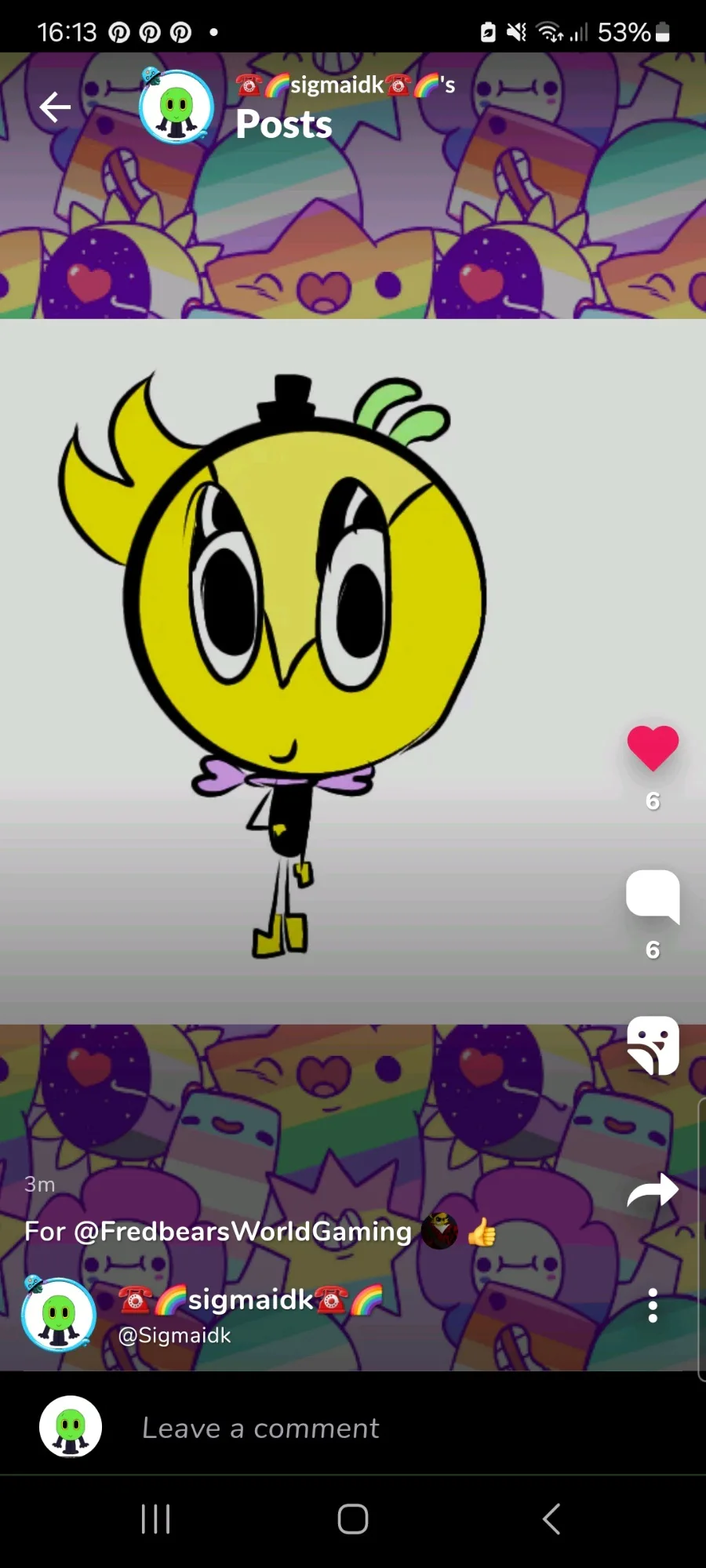Open the three-dot options menu
The height and width of the screenshot is (1568, 706).
click(x=653, y=1306)
